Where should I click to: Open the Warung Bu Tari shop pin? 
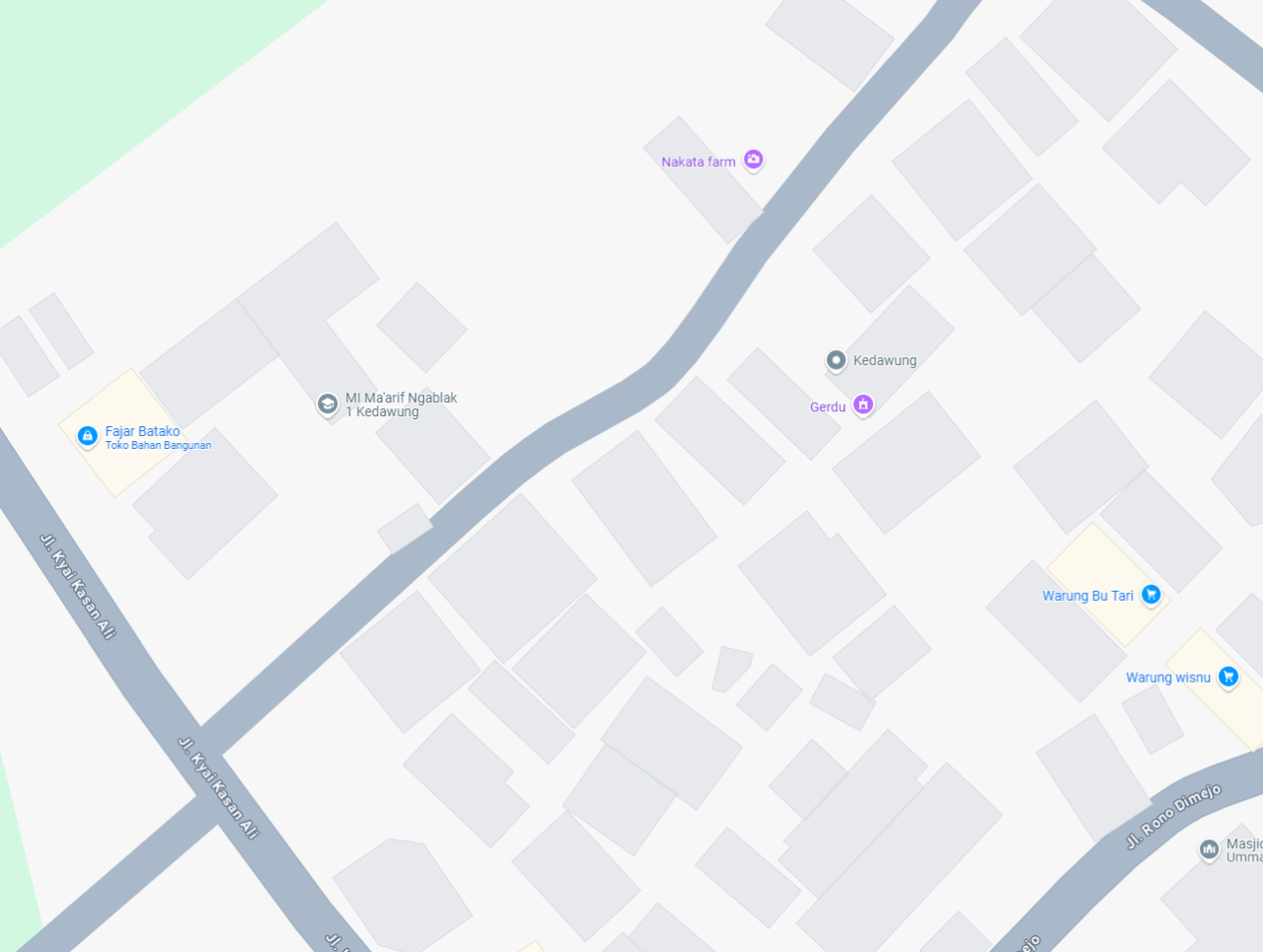coord(1151,595)
